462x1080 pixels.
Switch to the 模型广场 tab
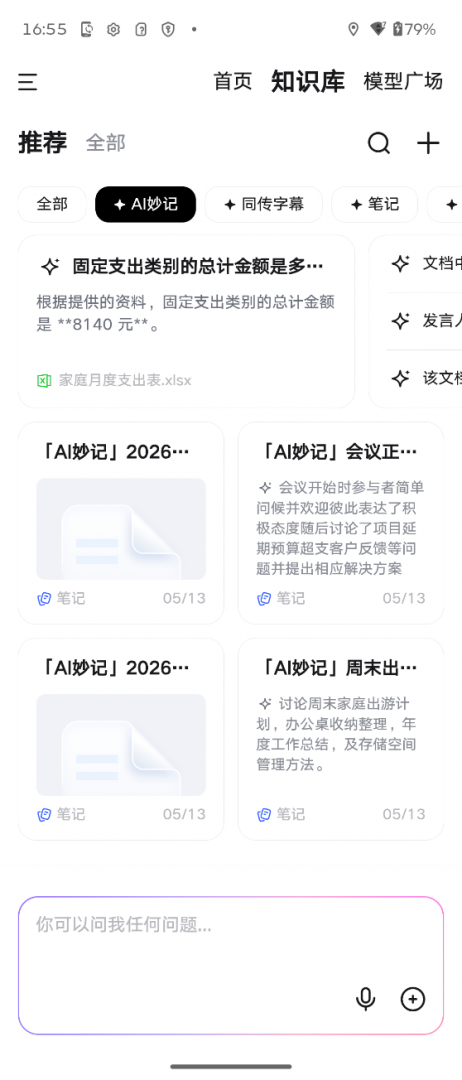[403, 81]
